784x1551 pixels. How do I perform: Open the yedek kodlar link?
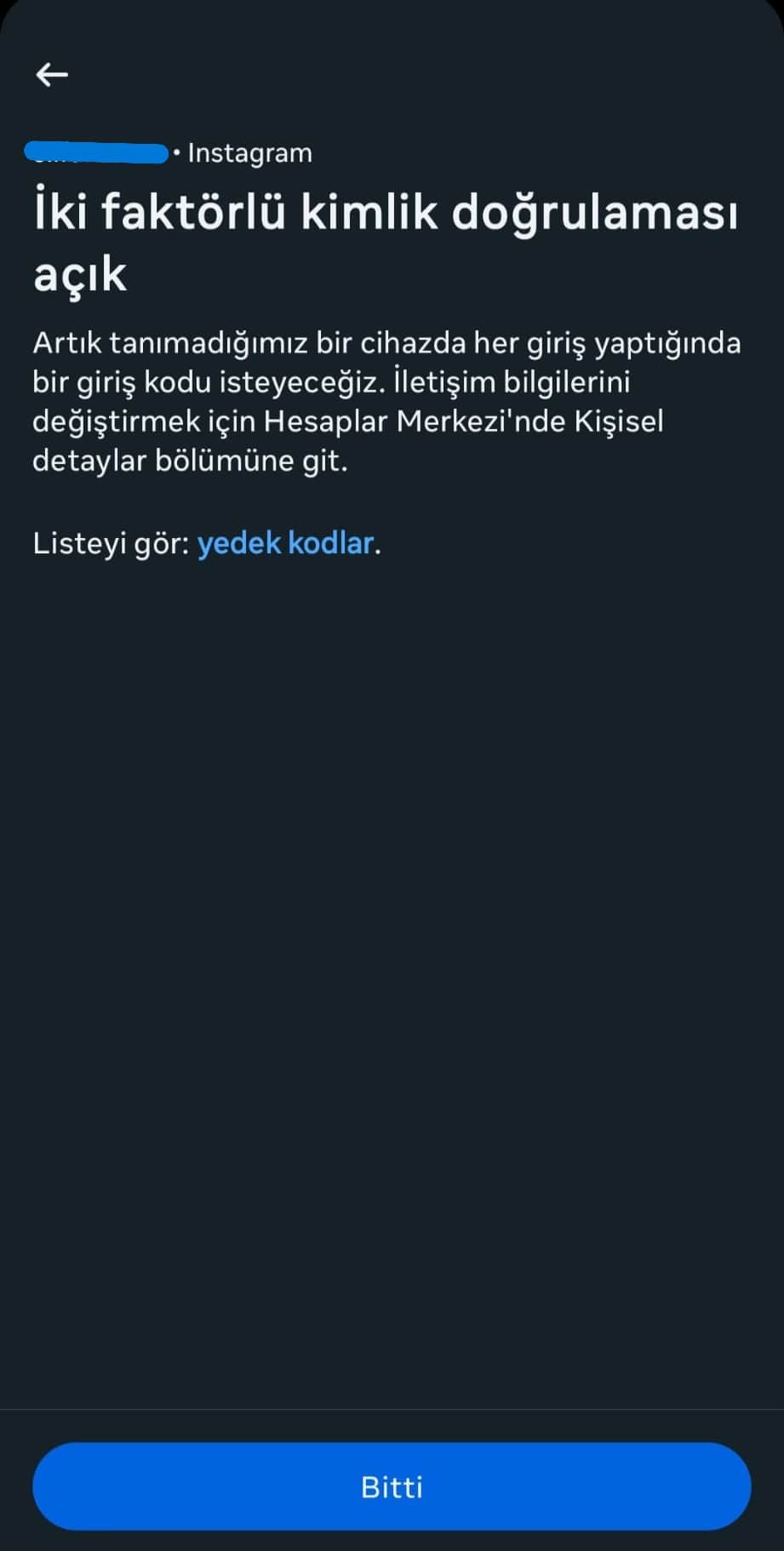[285, 543]
